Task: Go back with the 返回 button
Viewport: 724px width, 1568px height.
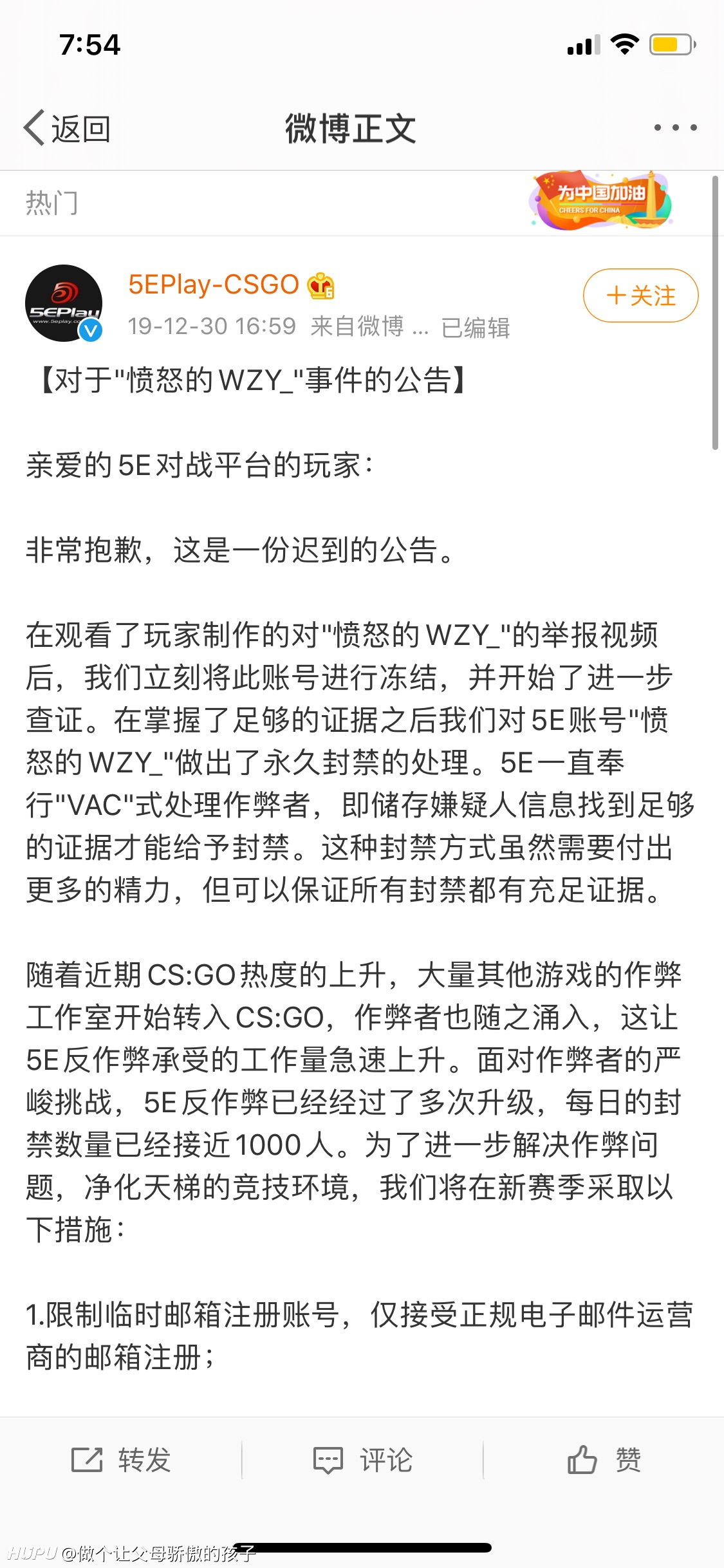Action: pyautogui.click(x=67, y=128)
